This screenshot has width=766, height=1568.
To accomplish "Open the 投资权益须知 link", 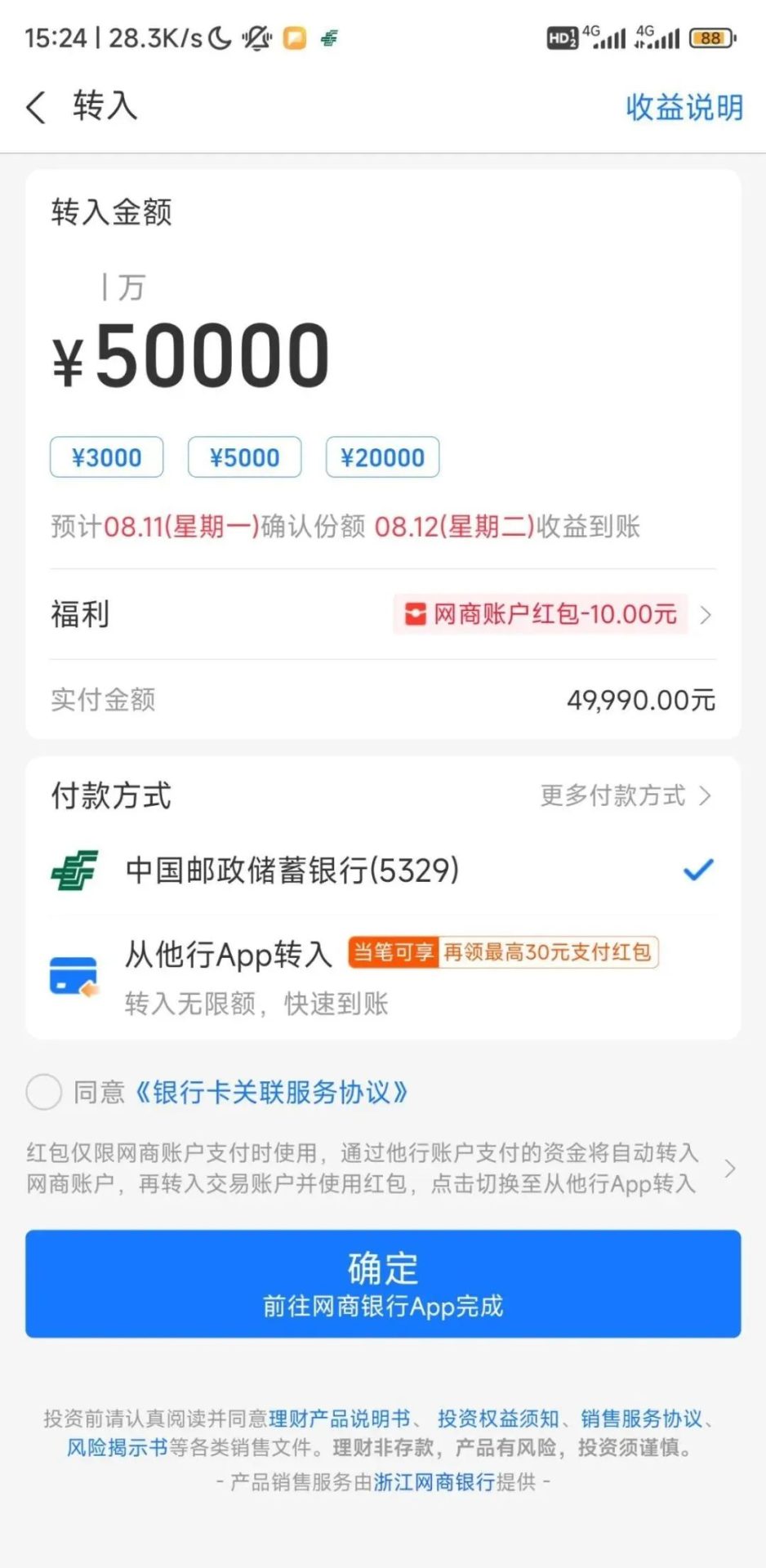I will (x=498, y=1419).
